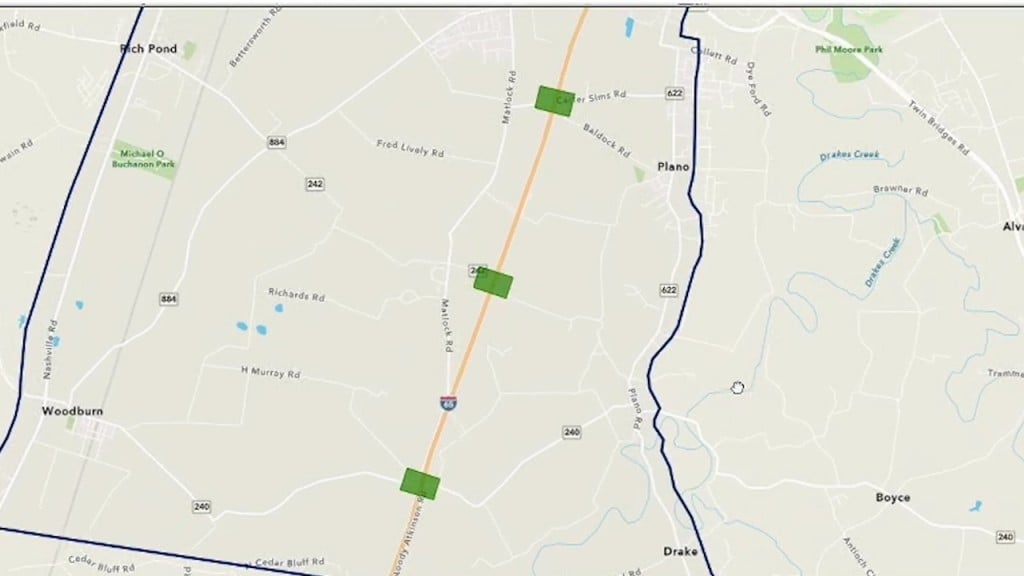
Task: Open the green marker beside Route 242 shield
Action: pos(493,283)
